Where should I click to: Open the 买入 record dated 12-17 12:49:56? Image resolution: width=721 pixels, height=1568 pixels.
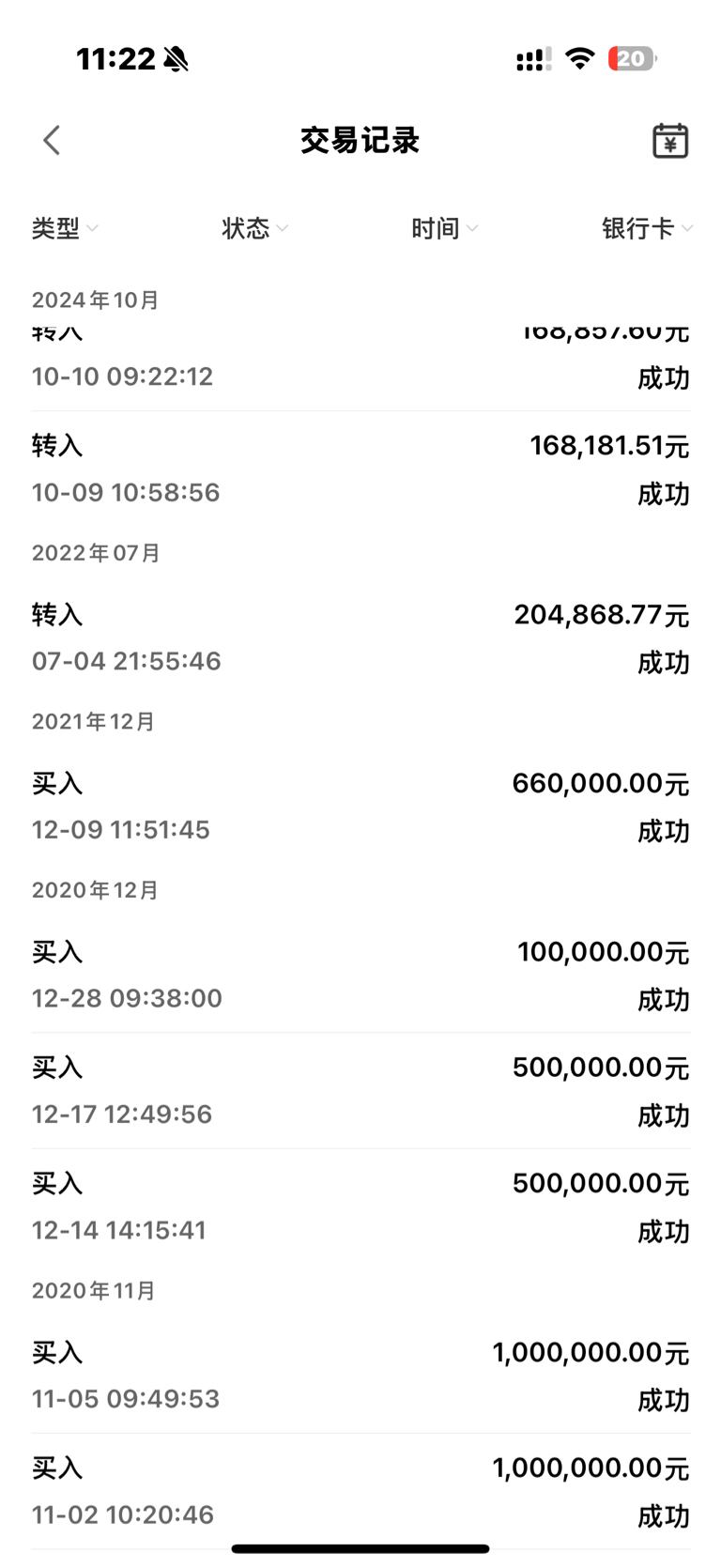360,1091
